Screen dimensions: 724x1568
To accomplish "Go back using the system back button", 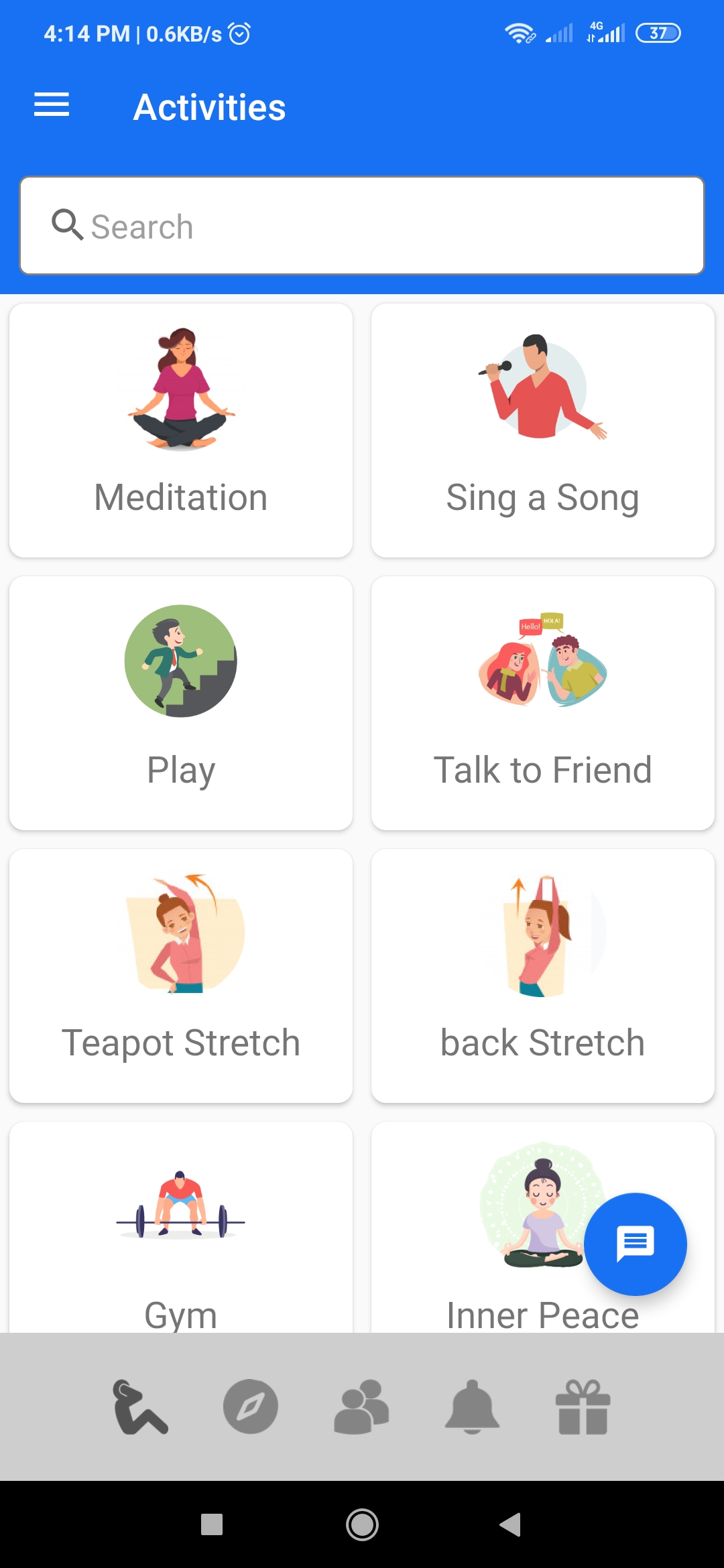I will coord(511,1524).
